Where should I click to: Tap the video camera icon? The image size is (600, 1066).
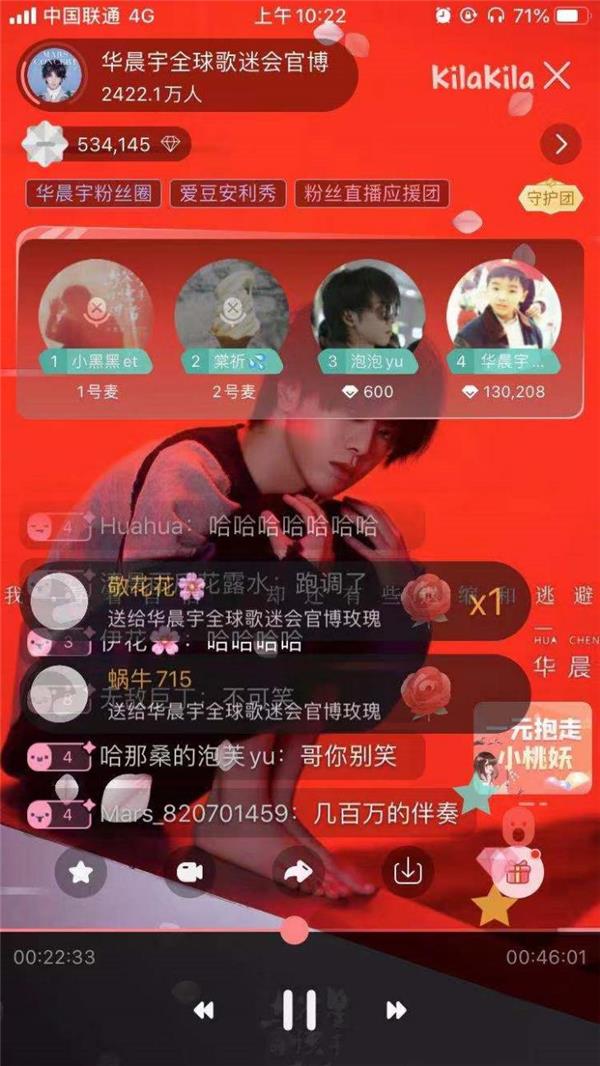[x=190, y=872]
